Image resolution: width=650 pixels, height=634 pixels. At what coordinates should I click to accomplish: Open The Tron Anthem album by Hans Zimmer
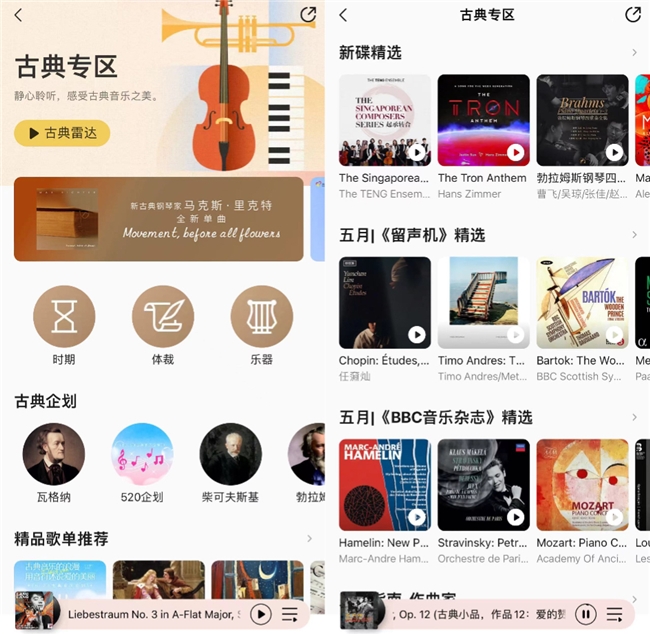point(482,121)
